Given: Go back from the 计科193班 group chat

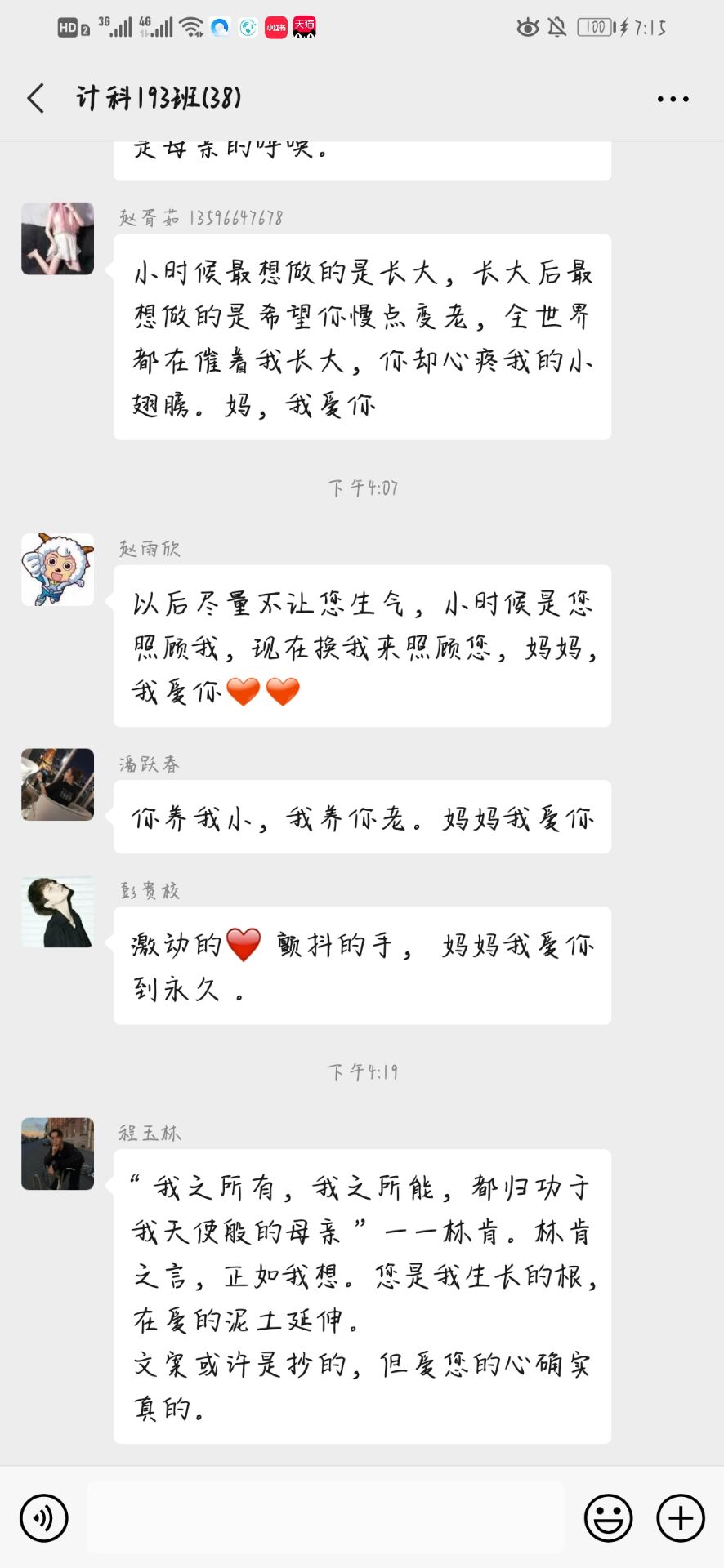Looking at the screenshot, I should coord(36,99).
